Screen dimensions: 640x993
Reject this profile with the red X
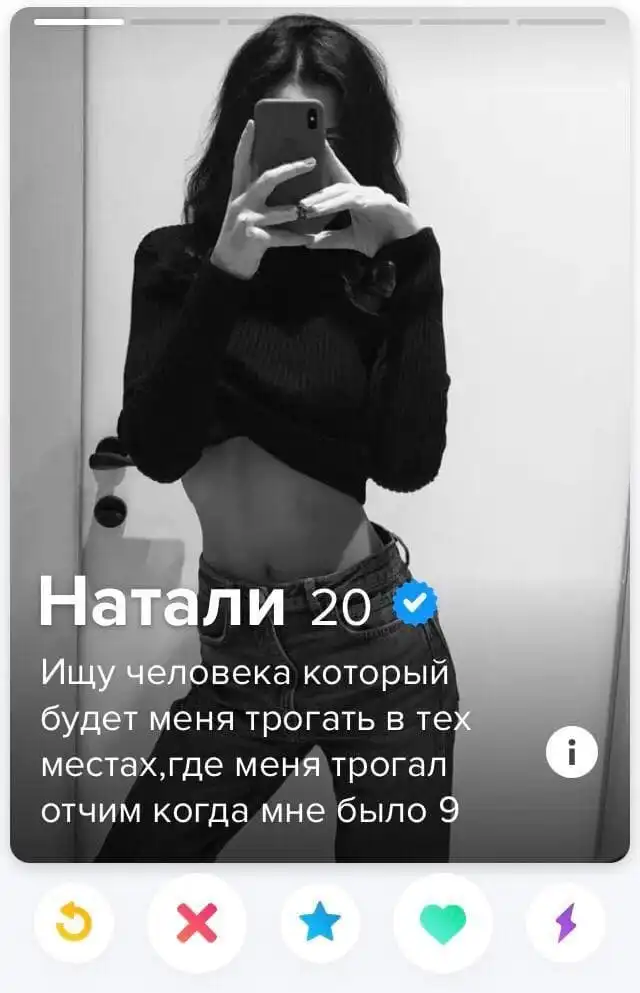(x=197, y=923)
